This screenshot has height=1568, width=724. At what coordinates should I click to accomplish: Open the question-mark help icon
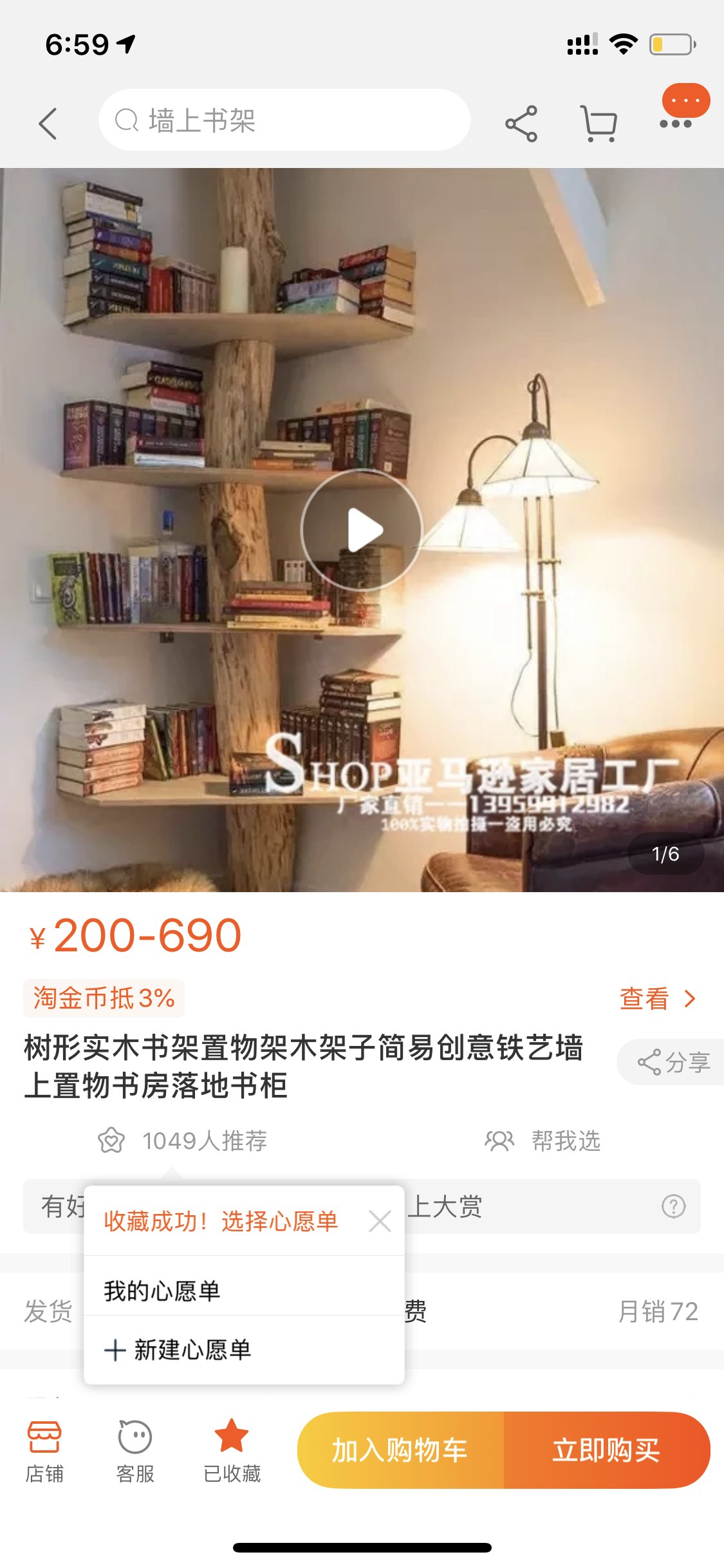673,1206
